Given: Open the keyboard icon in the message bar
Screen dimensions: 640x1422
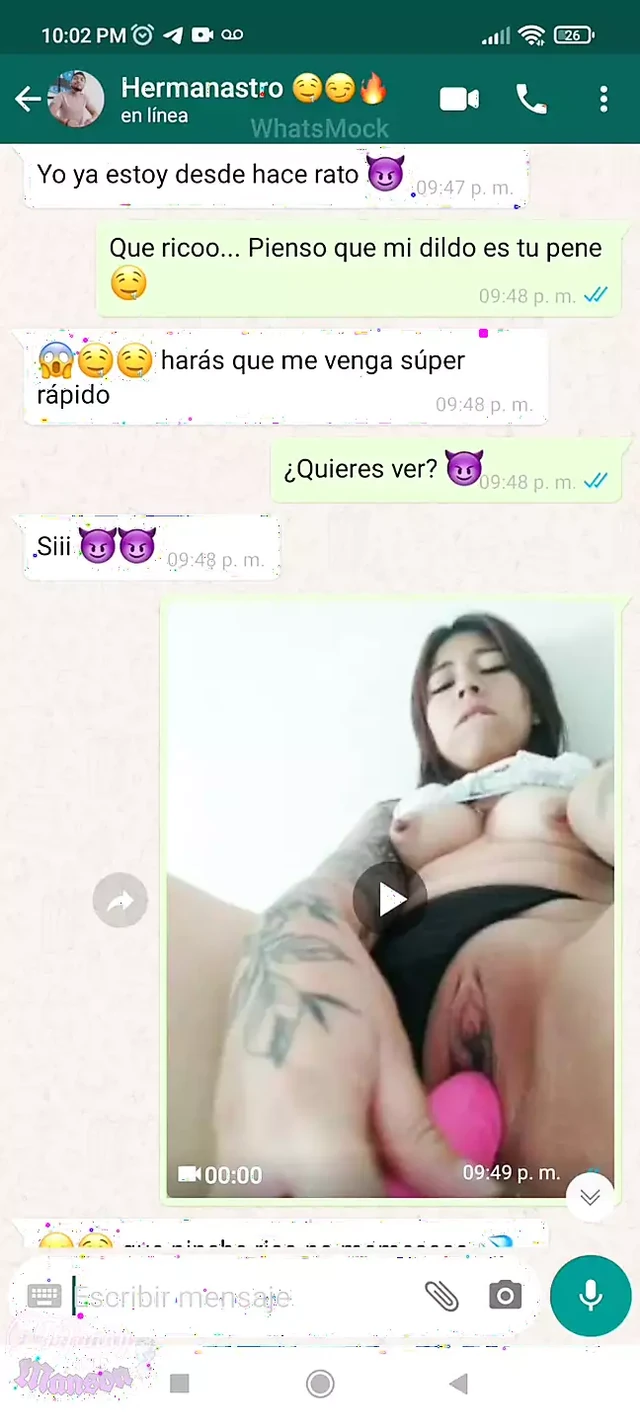Looking at the screenshot, I should coord(45,1297).
